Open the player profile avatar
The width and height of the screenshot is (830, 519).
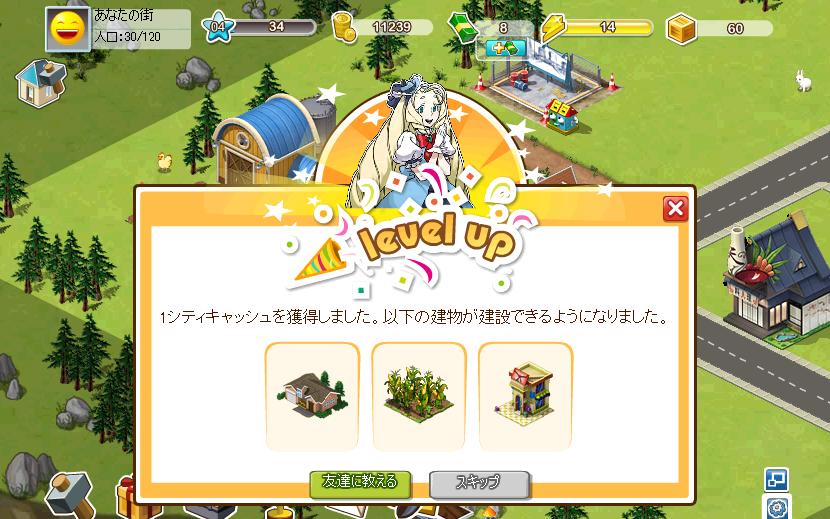click(66, 30)
